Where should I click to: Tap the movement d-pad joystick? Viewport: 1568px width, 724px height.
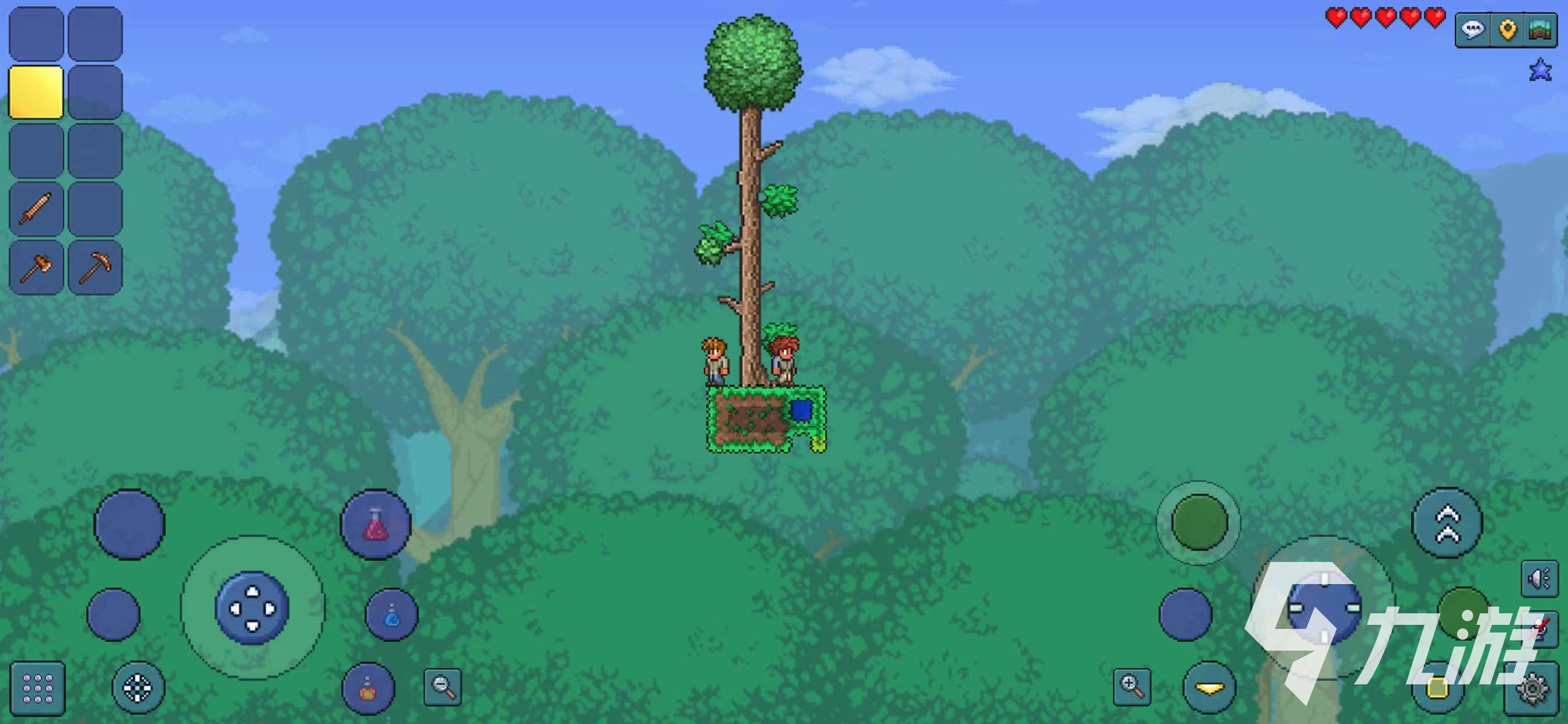point(252,607)
